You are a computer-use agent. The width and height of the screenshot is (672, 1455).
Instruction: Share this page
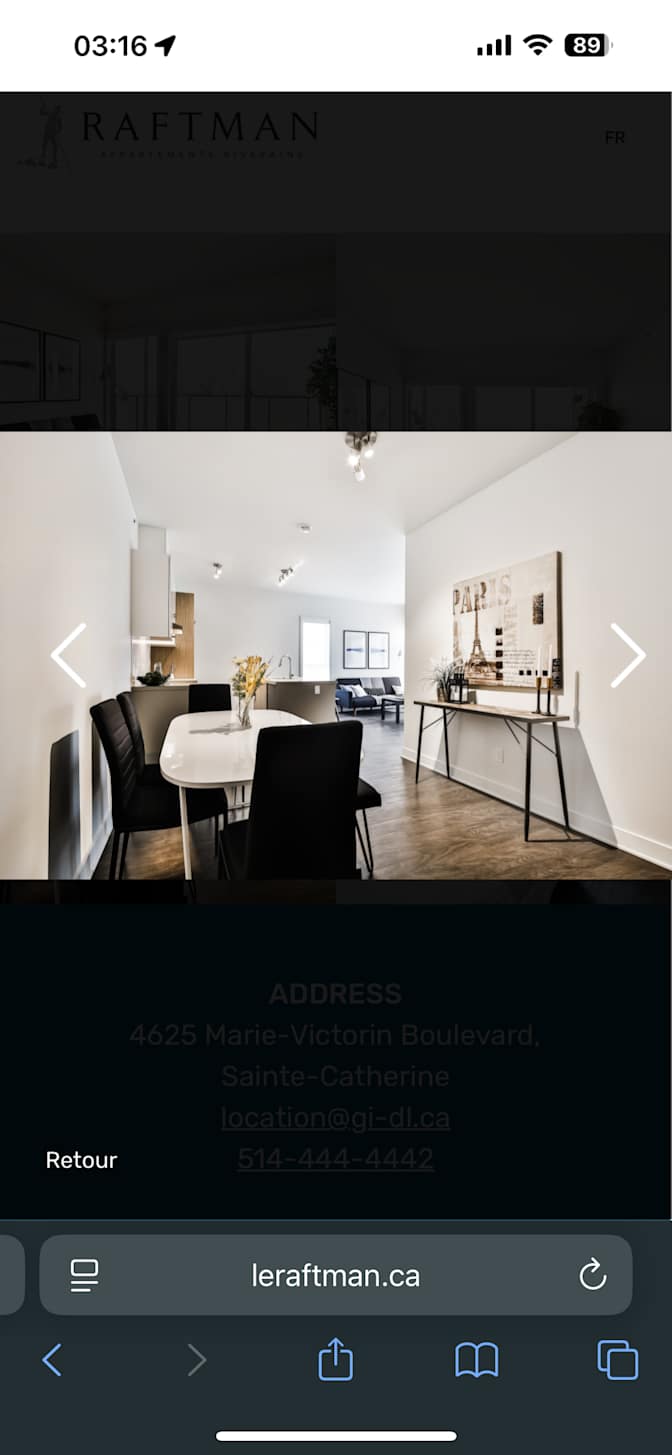click(x=335, y=1360)
